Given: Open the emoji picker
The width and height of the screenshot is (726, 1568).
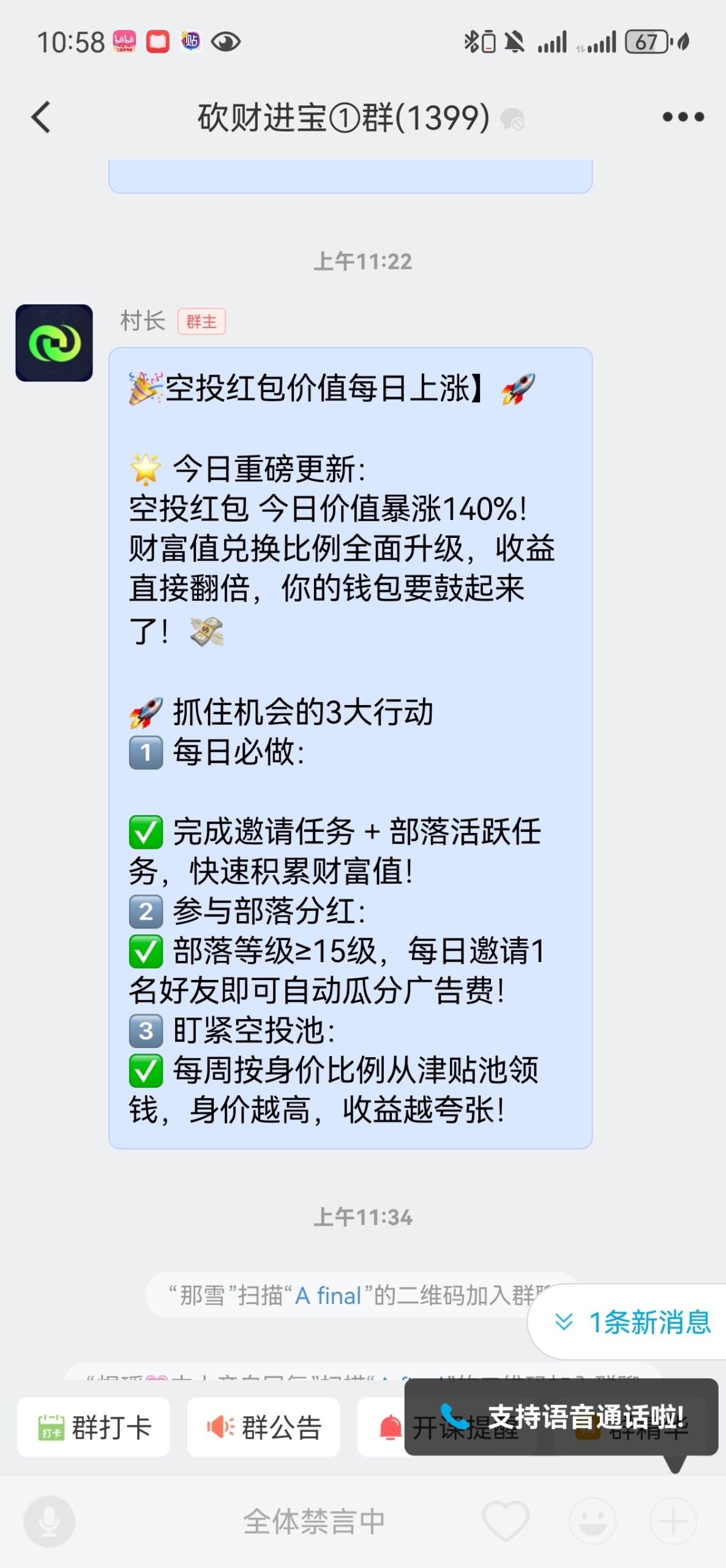Looking at the screenshot, I should click(x=592, y=1520).
